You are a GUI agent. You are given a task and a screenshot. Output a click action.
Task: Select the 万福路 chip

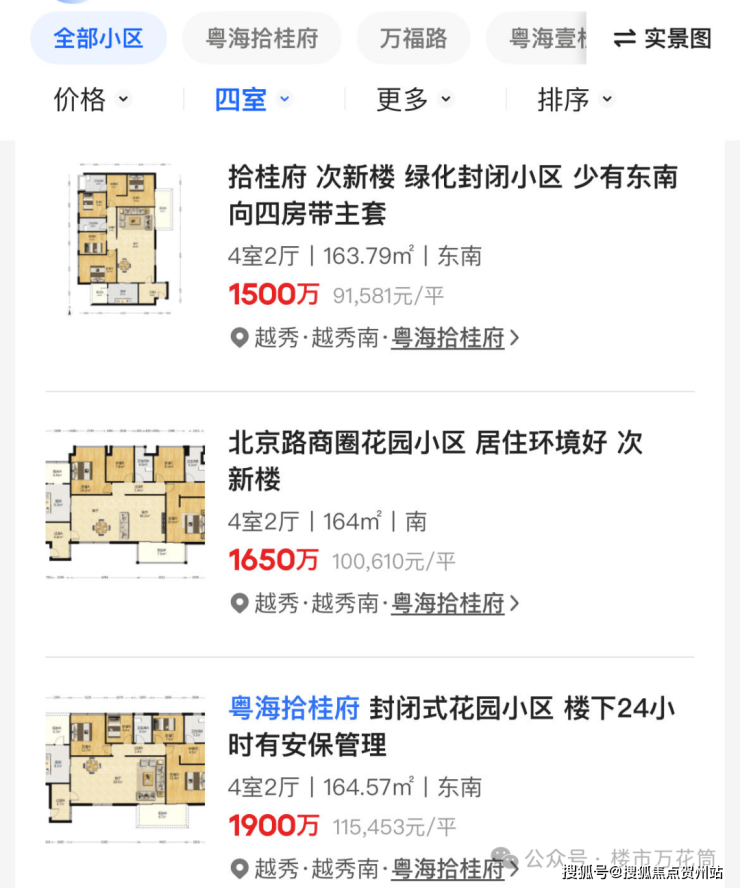click(x=413, y=39)
